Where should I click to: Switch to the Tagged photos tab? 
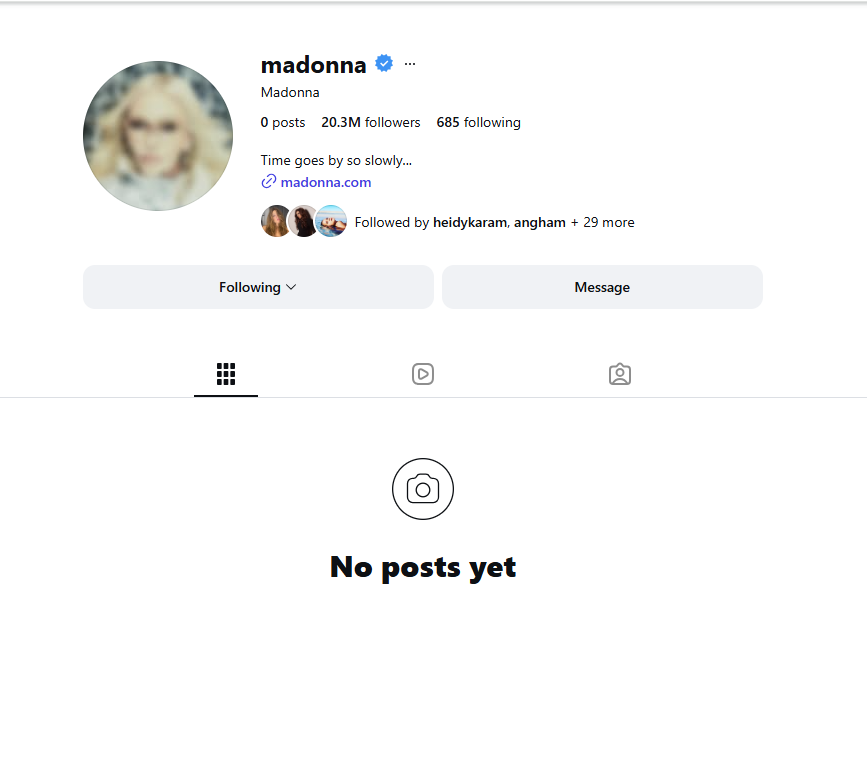620,374
